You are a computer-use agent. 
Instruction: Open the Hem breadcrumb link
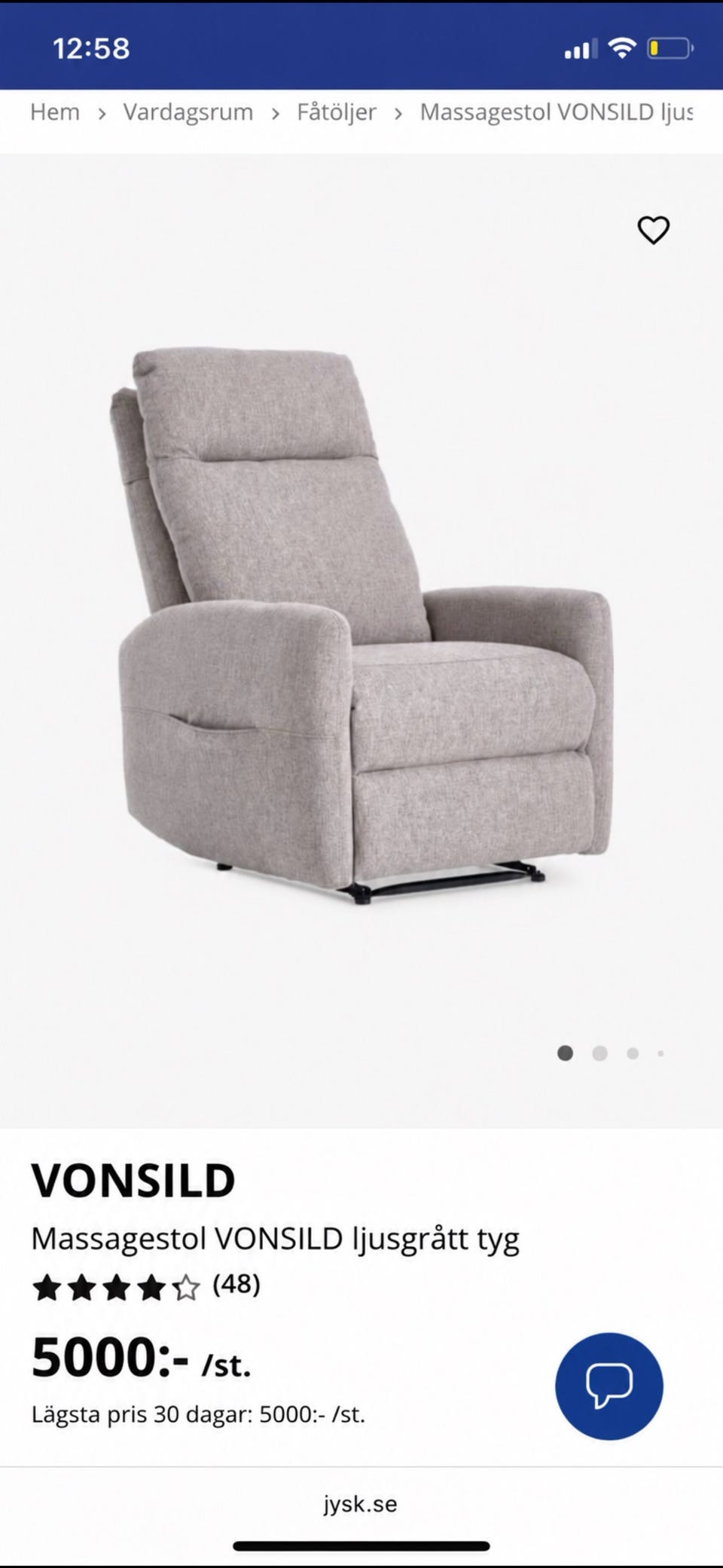pyautogui.click(x=55, y=112)
